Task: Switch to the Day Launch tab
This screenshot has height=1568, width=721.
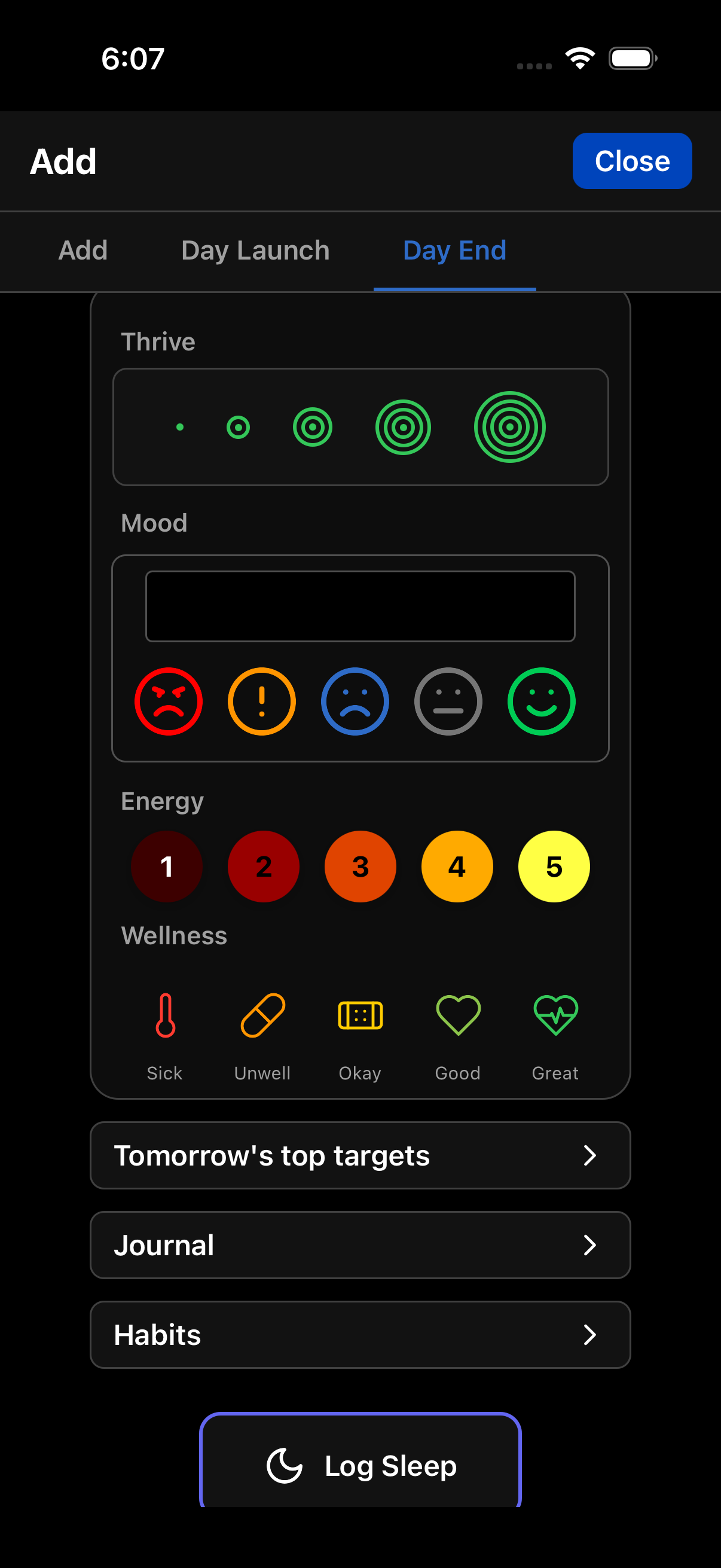Action: tap(255, 250)
